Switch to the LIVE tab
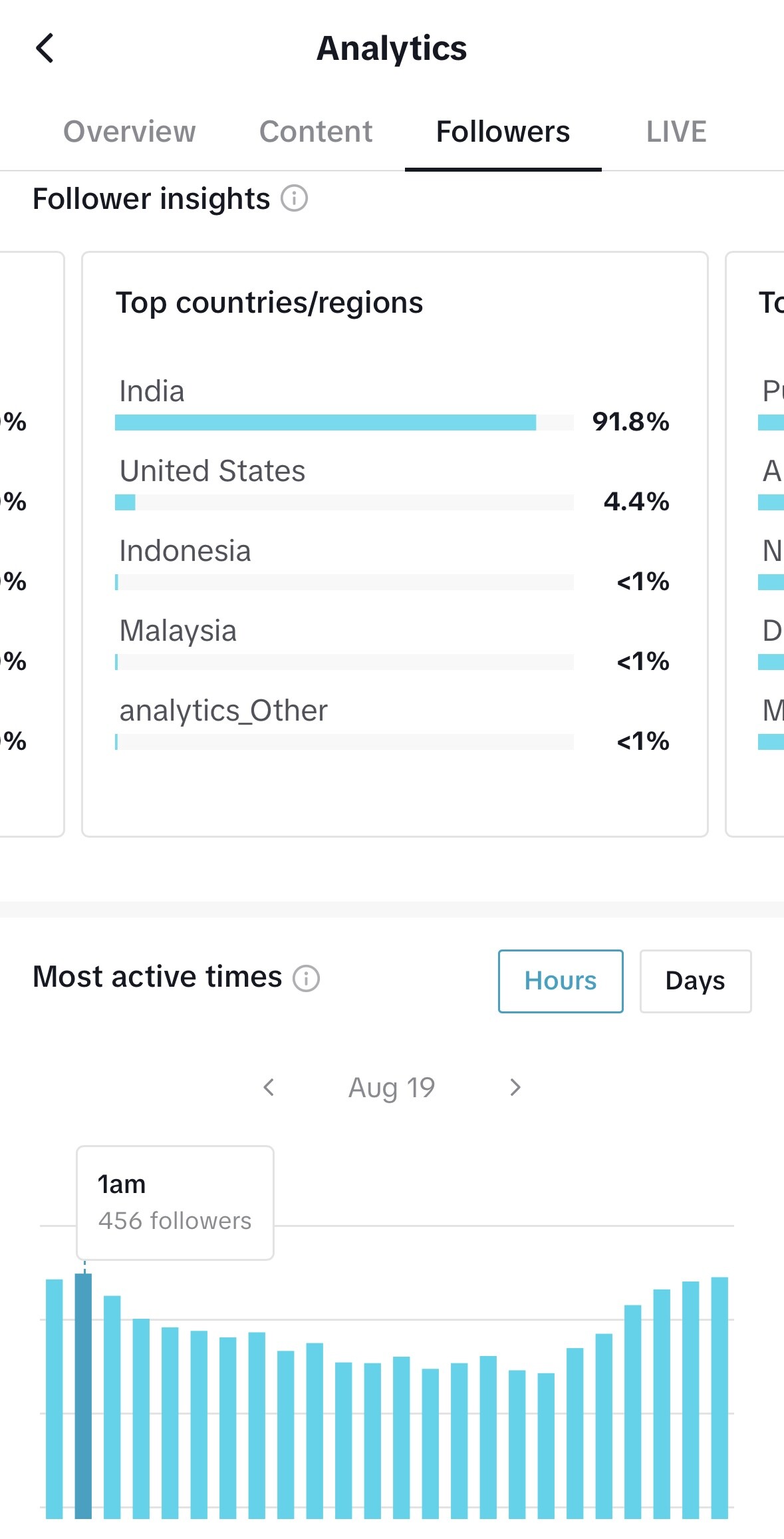This screenshot has width=784, height=1539. (676, 132)
